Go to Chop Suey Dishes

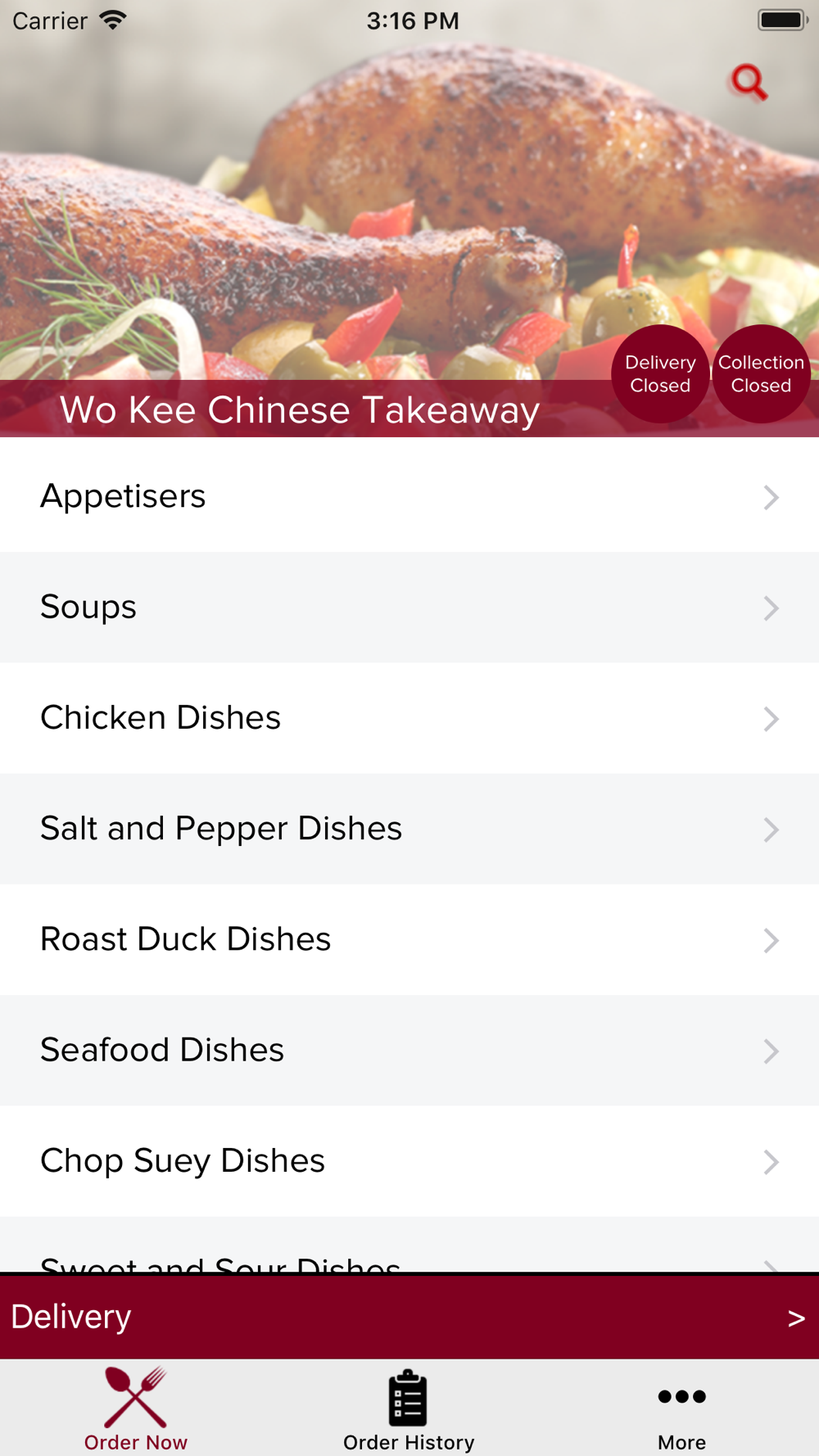(x=409, y=1161)
